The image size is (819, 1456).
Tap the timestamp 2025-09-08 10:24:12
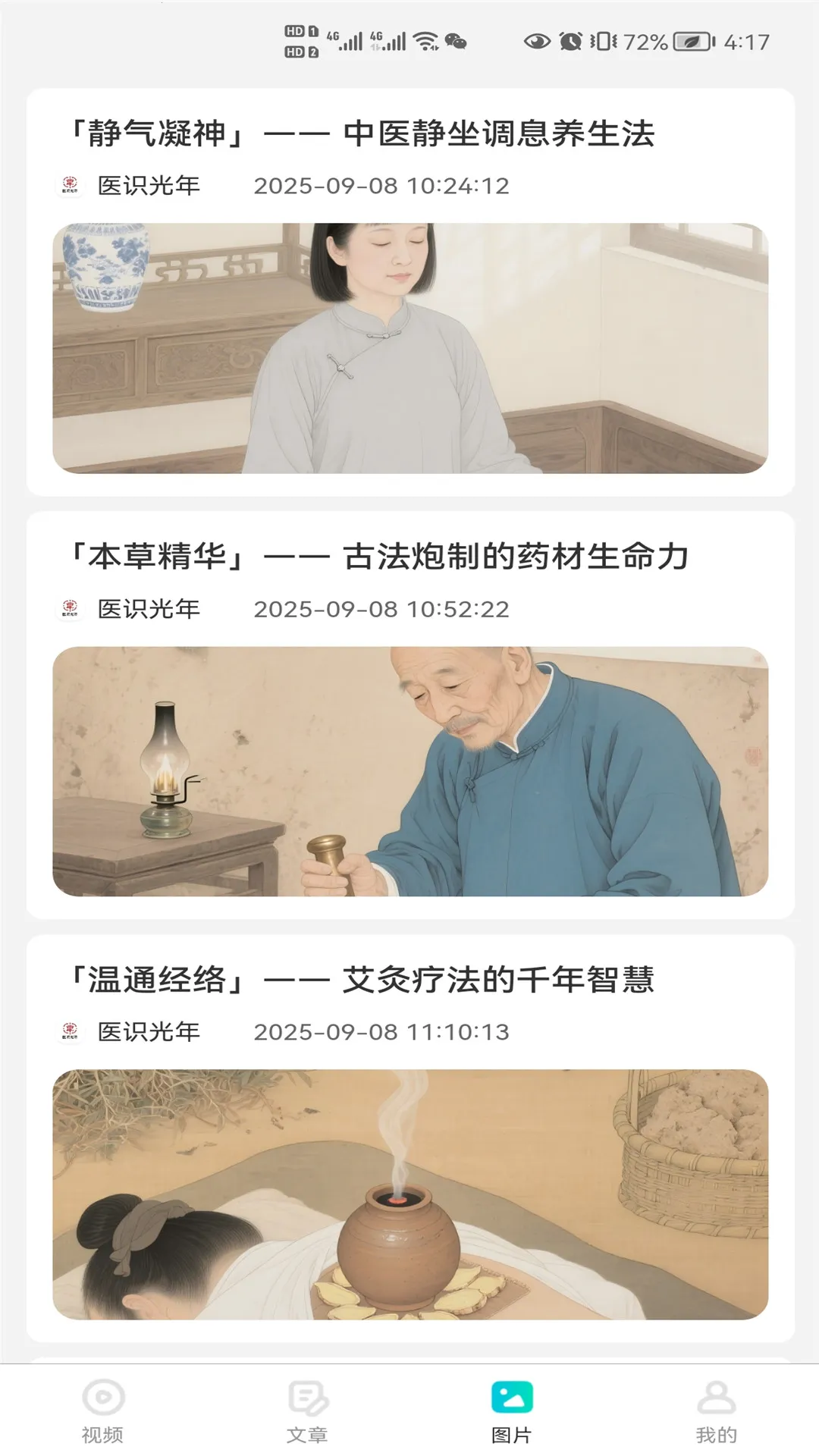point(383,184)
